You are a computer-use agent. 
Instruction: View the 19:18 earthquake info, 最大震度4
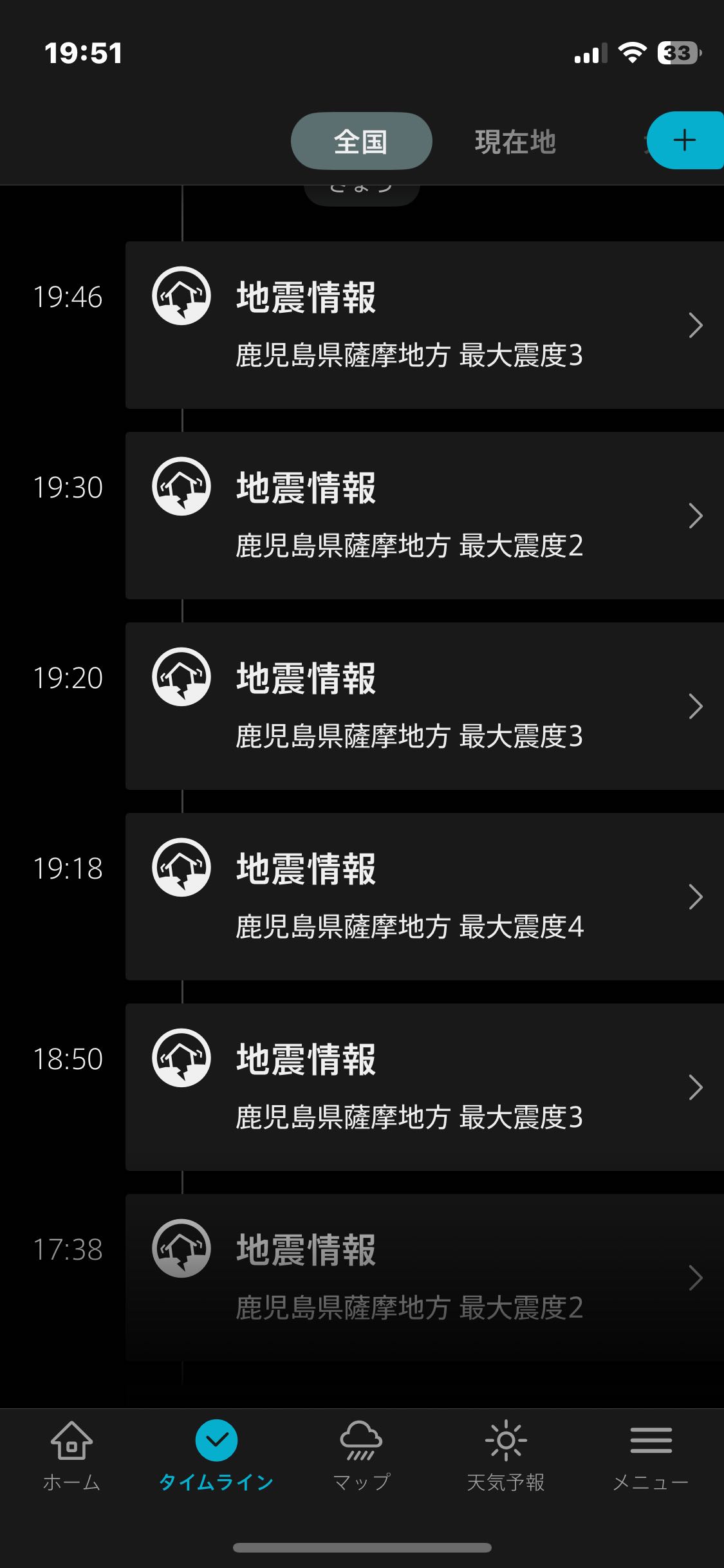tap(424, 897)
